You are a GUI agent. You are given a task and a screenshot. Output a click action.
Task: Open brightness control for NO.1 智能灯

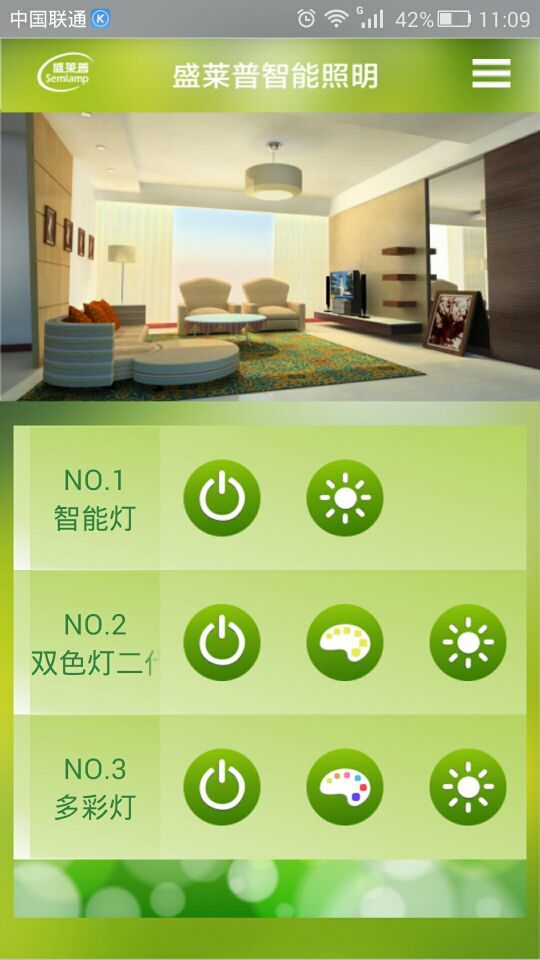pos(345,498)
